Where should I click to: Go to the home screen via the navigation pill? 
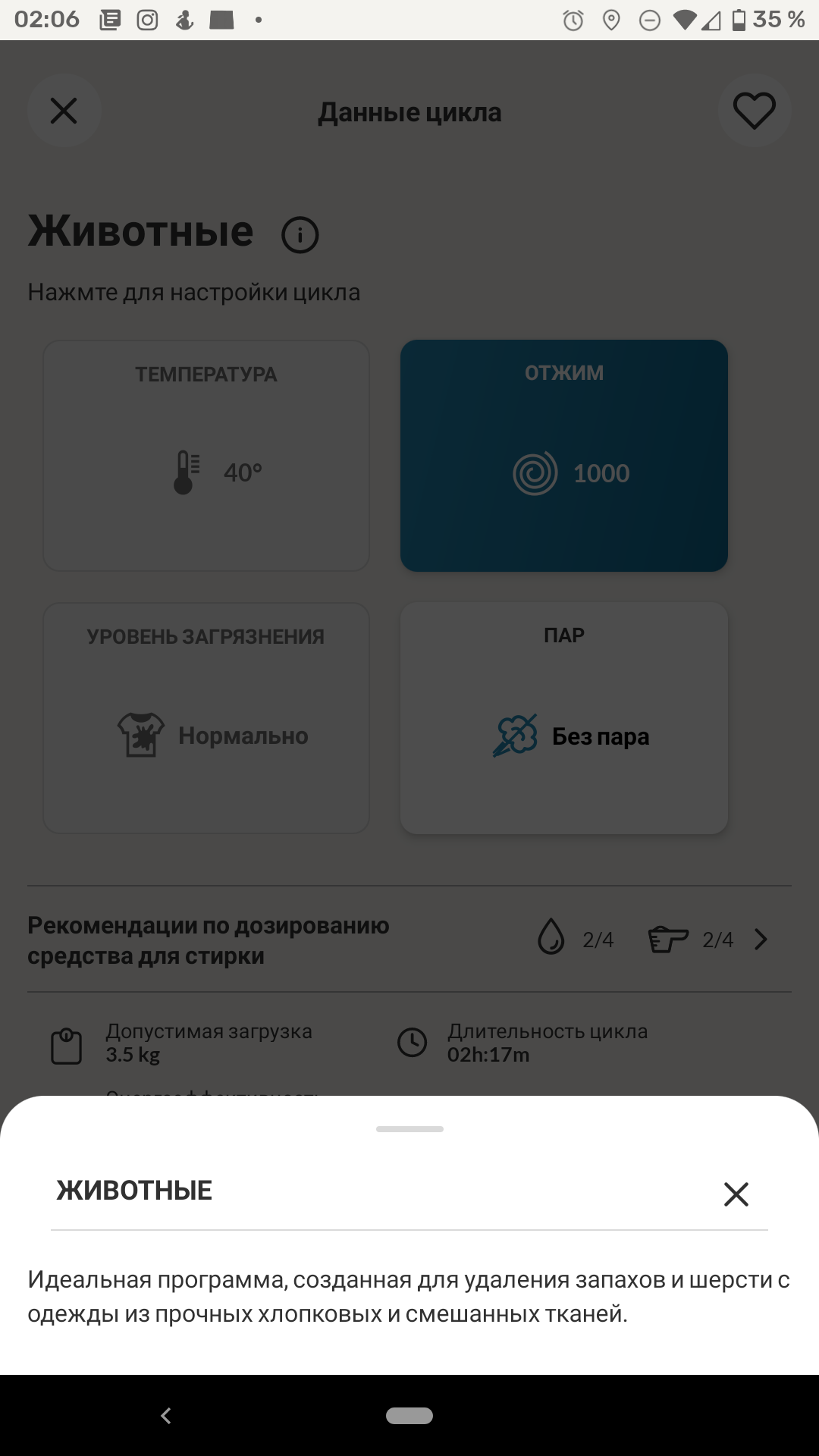pos(409,1415)
